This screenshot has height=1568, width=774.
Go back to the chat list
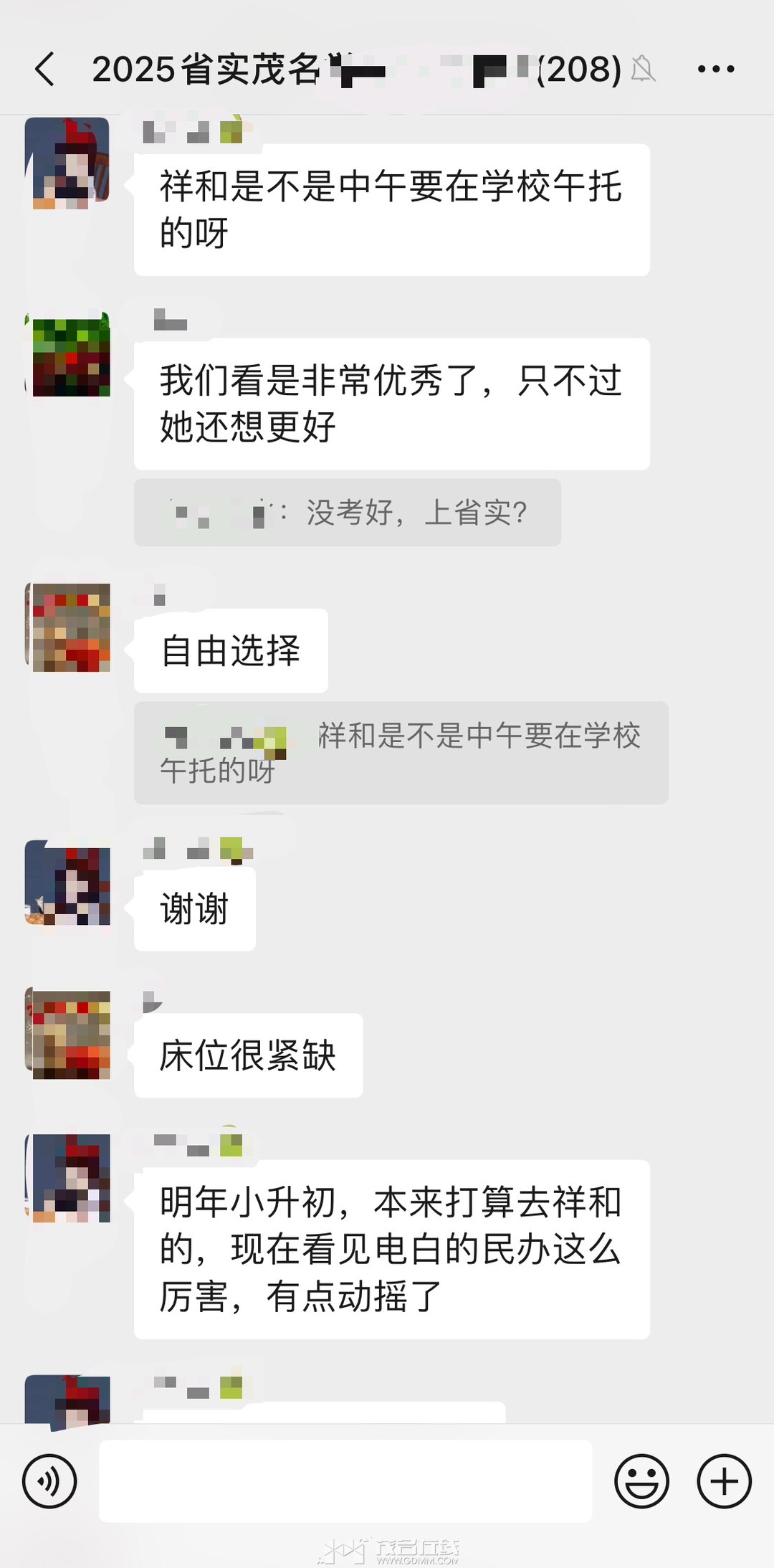point(45,70)
